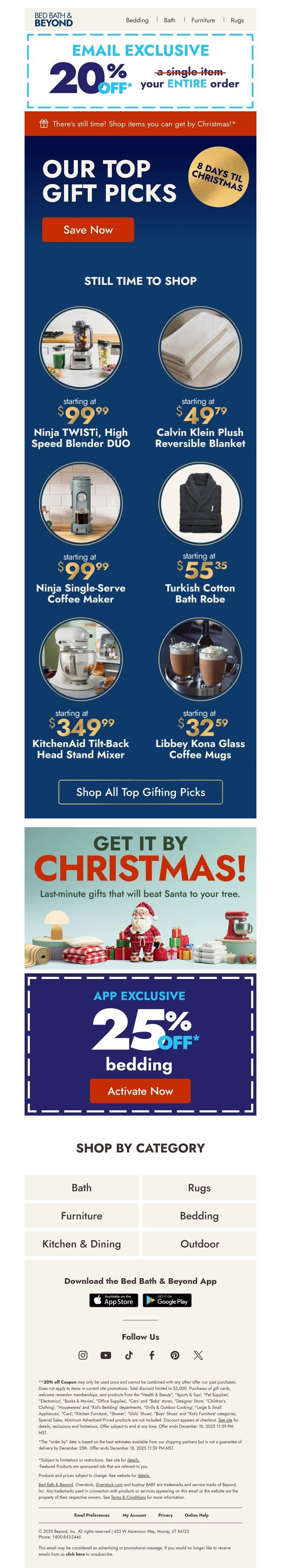Open the Outdoor category
This screenshot has width=281, height=1568.
click(199, 1244)
